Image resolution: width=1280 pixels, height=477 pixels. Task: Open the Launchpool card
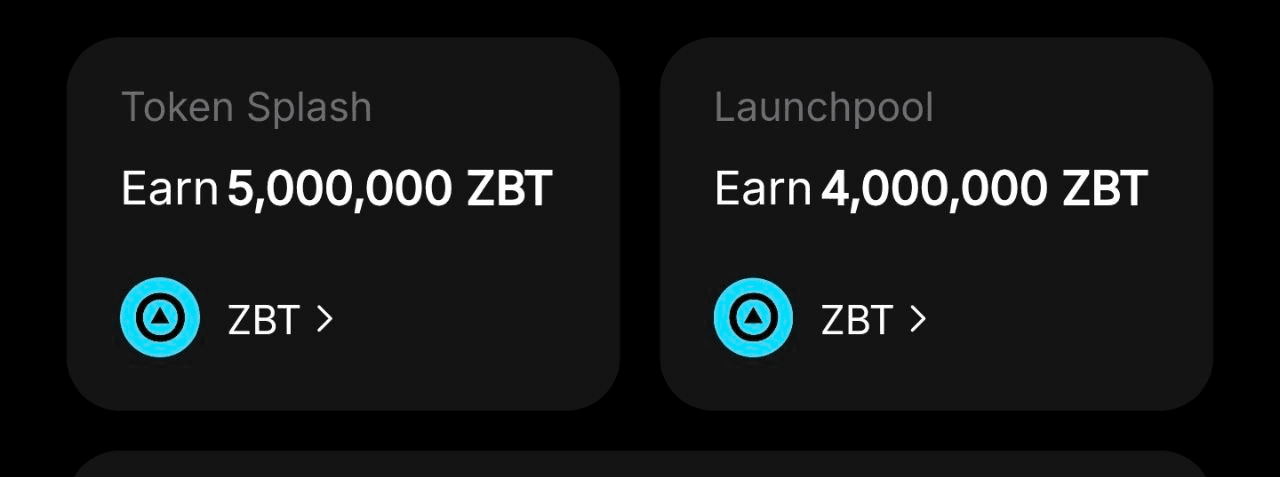coord(935,224)
